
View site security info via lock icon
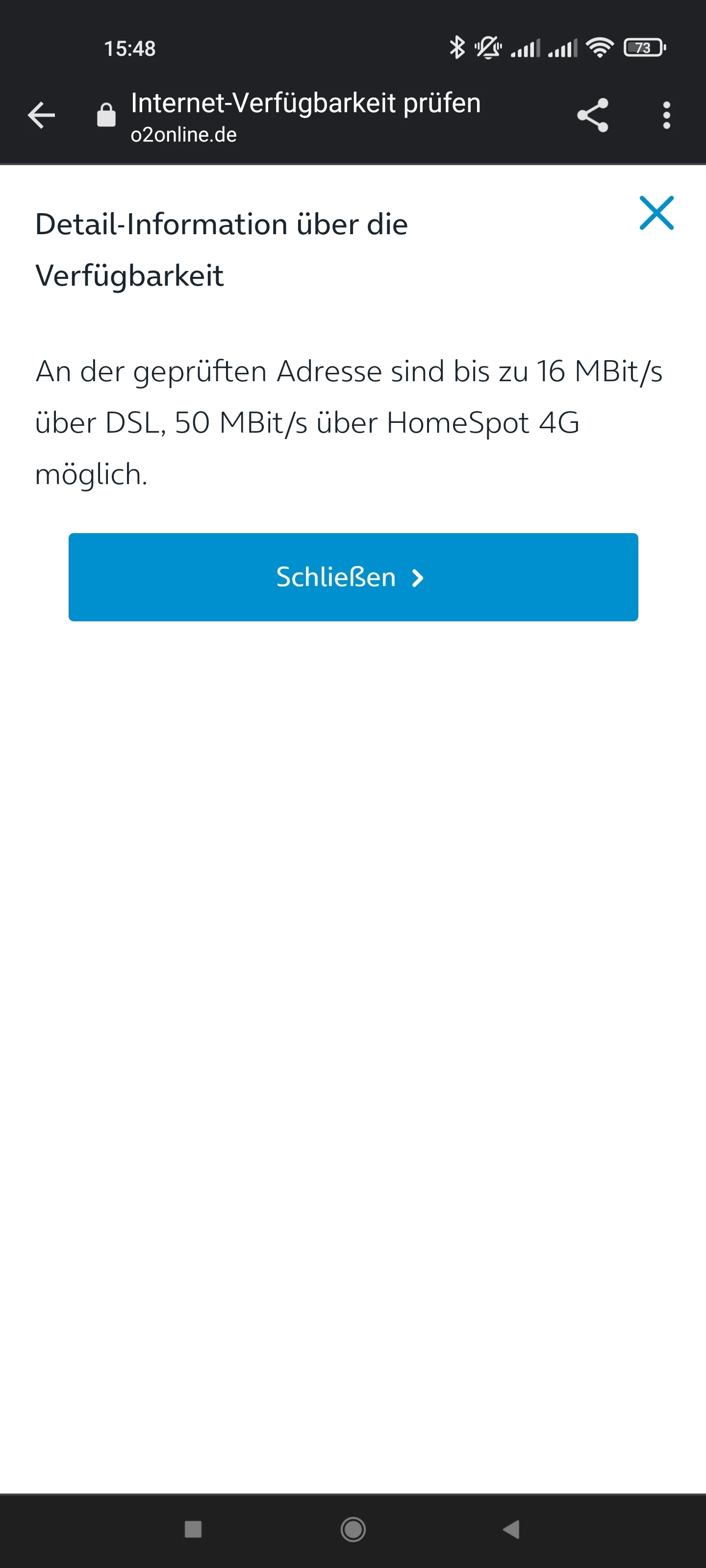(x=106, y=115)
